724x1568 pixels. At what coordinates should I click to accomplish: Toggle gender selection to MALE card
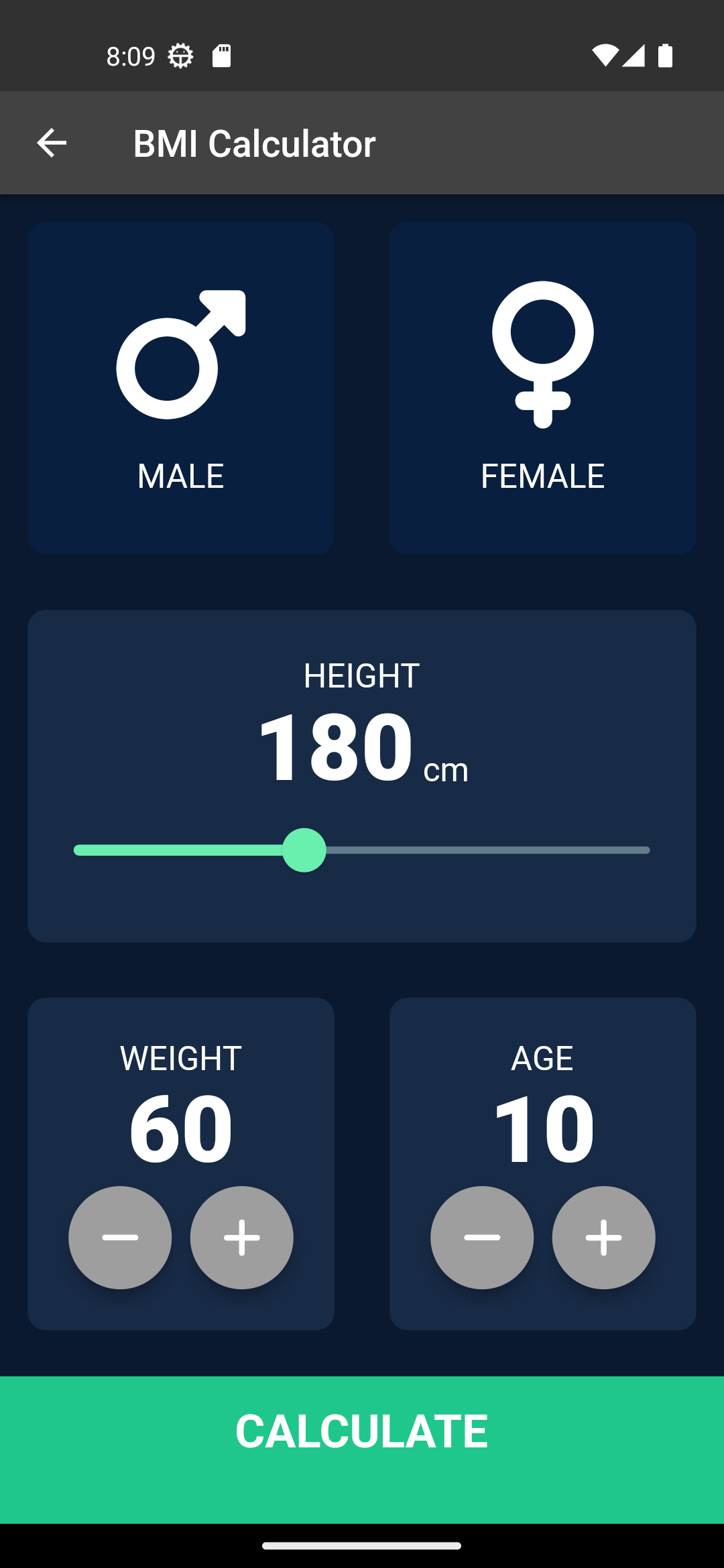180,386
